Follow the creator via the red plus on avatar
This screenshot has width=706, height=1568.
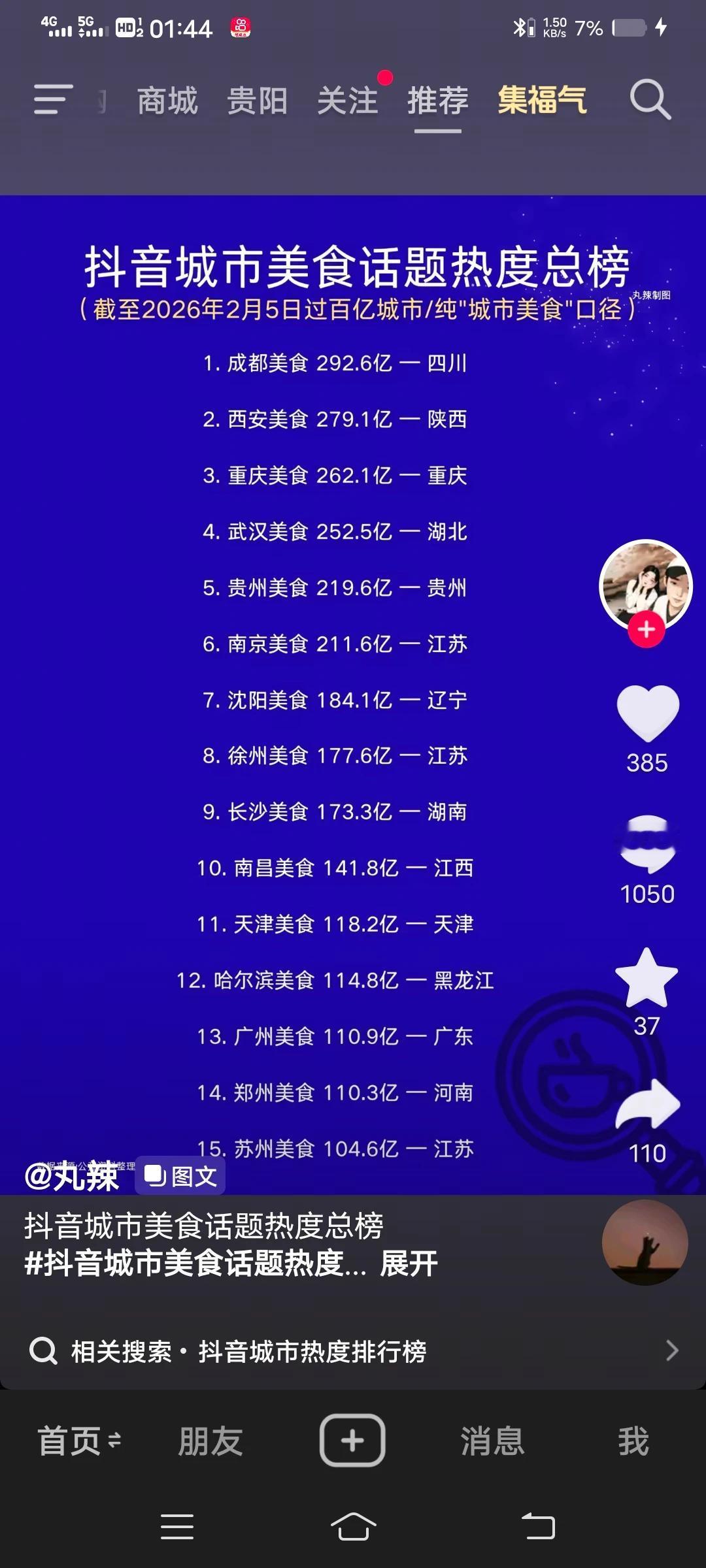(x=646, y=629)
